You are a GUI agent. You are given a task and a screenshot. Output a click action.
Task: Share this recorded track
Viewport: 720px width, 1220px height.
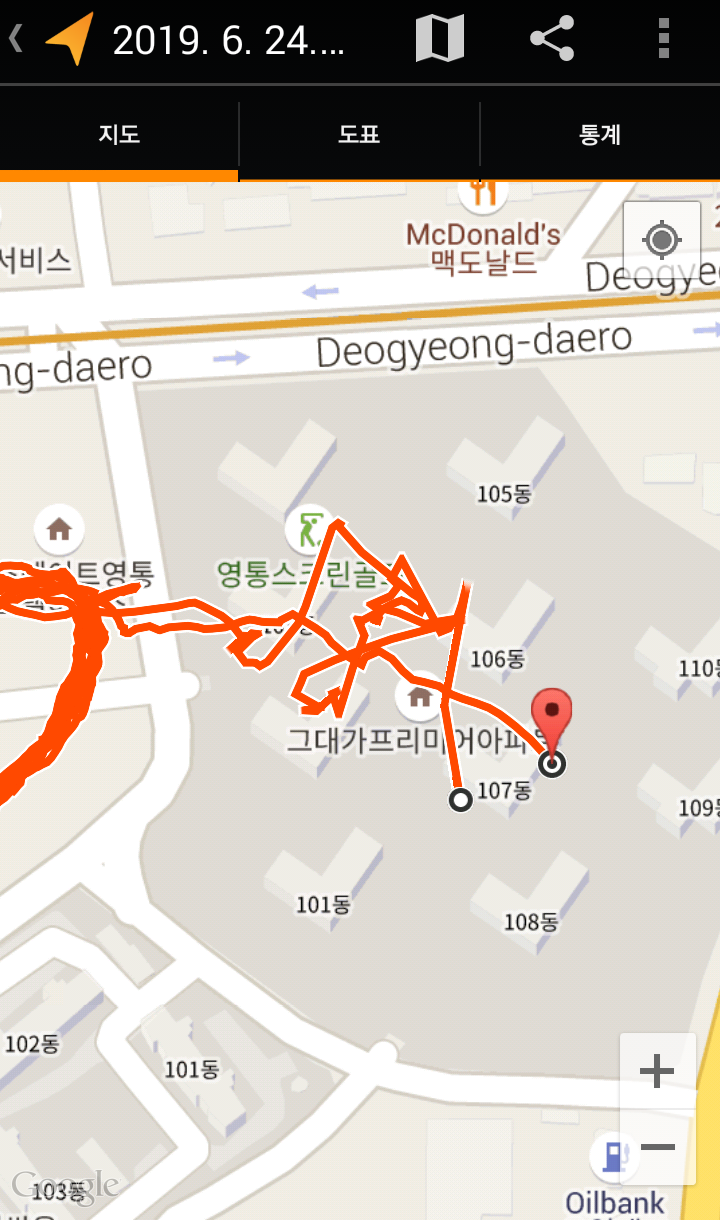click(552, 40)
